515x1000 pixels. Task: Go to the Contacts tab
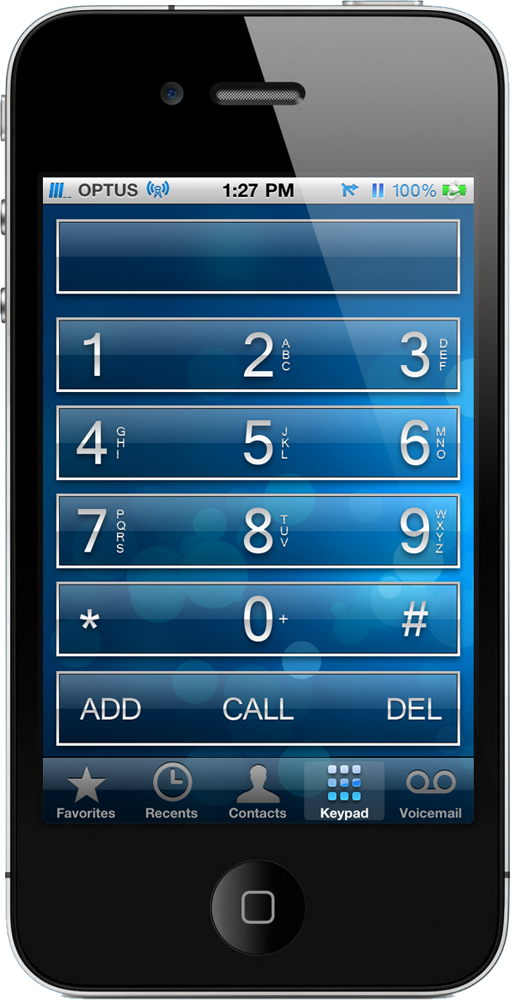click(x=258, y=791)
